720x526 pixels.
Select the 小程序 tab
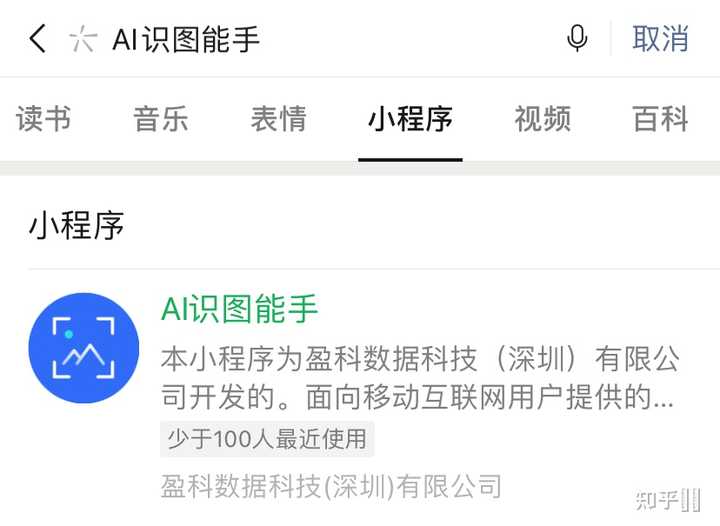(x=410, y=119)
